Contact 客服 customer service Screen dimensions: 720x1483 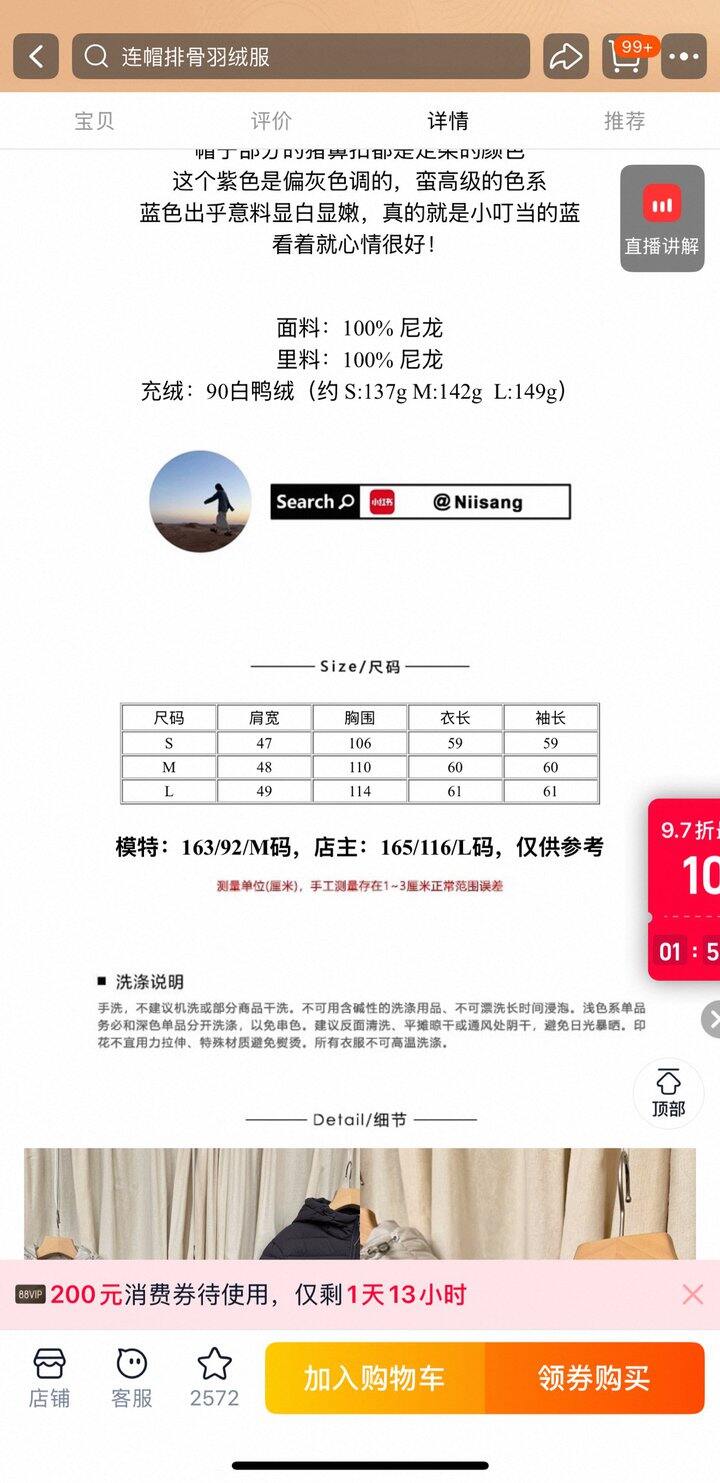coord(131,1377)
